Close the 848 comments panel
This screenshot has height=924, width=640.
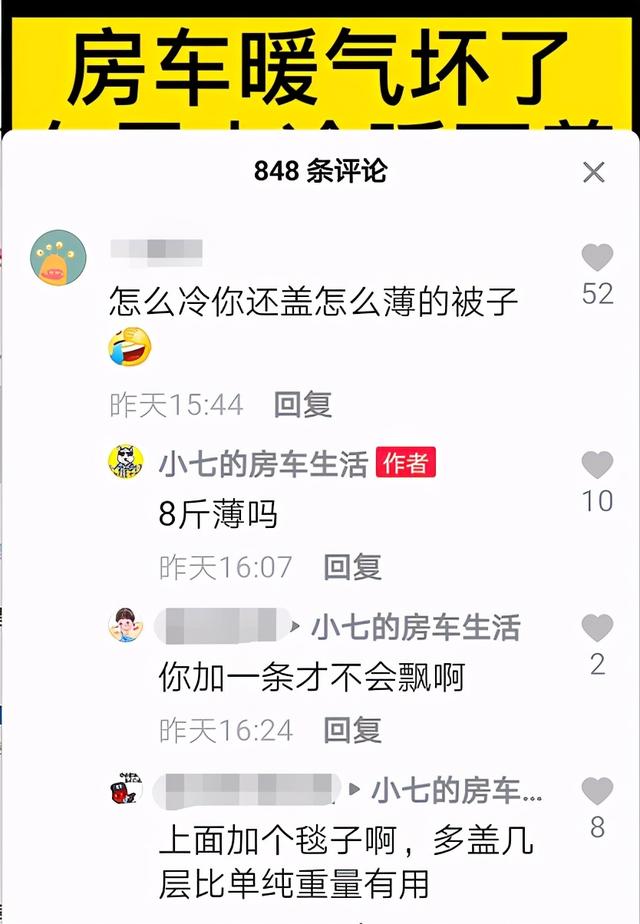click(594, 172)
